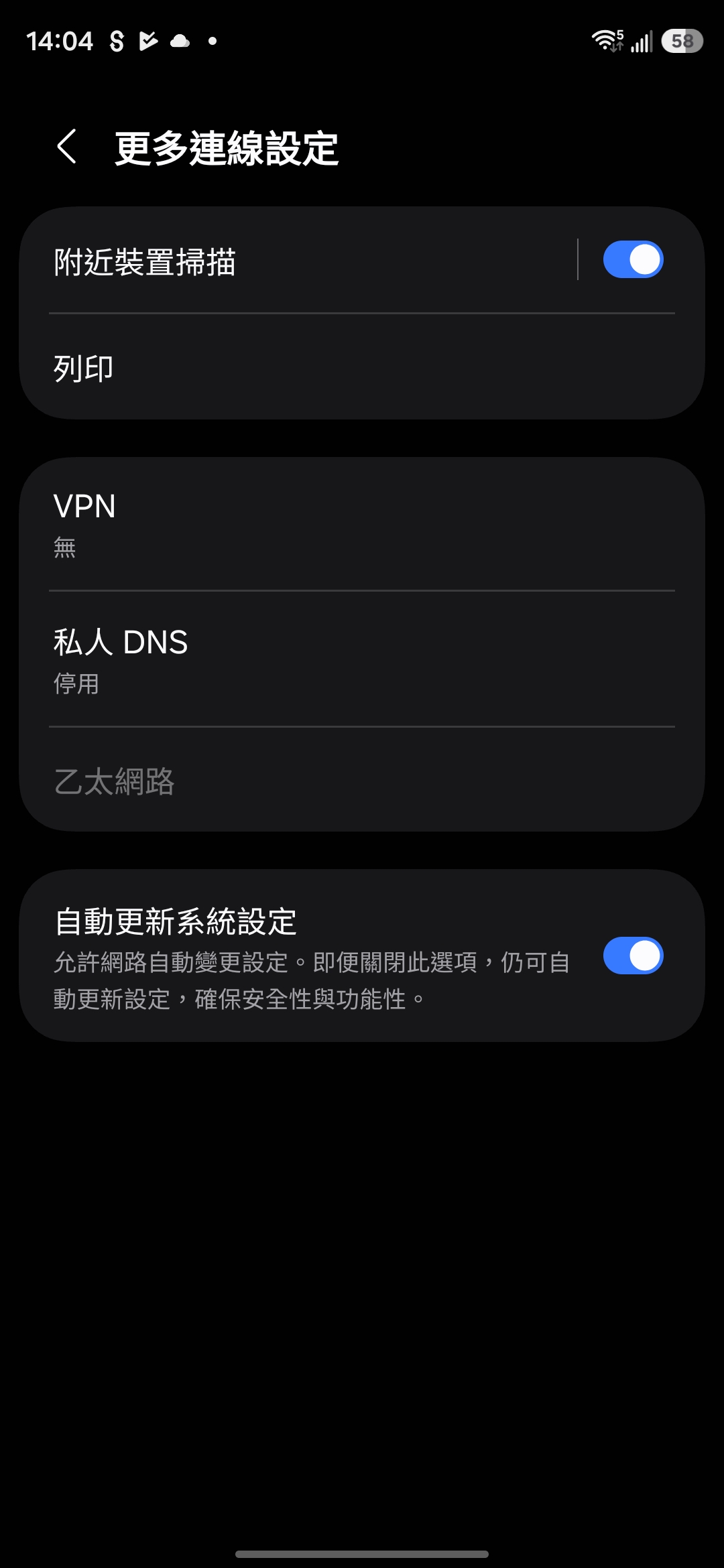724x1568 pixels.
Task: Toggle the nearby device scanning switch
Action: click(x=633, y=261)
